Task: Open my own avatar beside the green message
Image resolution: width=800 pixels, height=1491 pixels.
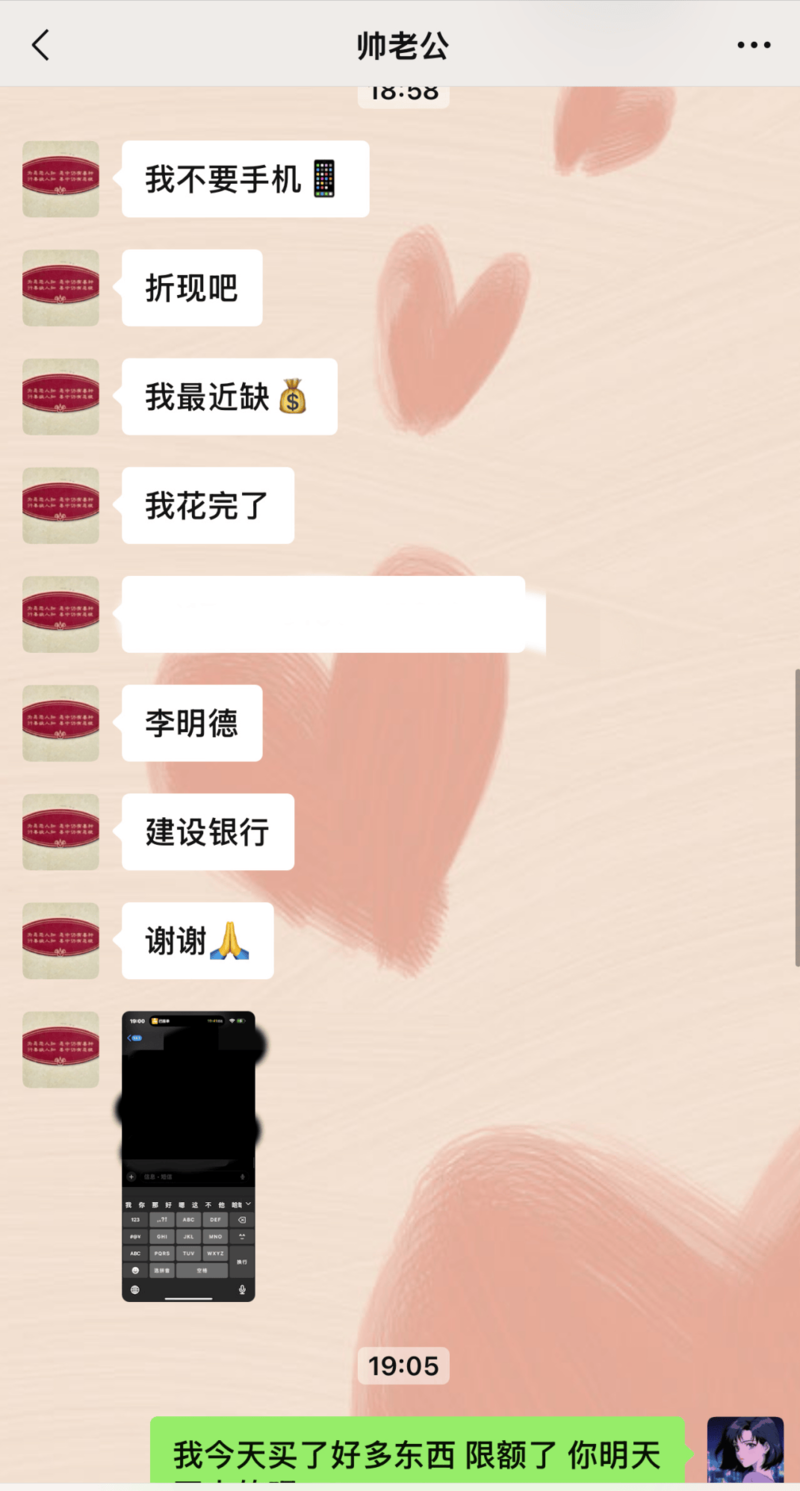Action: [745, 1451]
